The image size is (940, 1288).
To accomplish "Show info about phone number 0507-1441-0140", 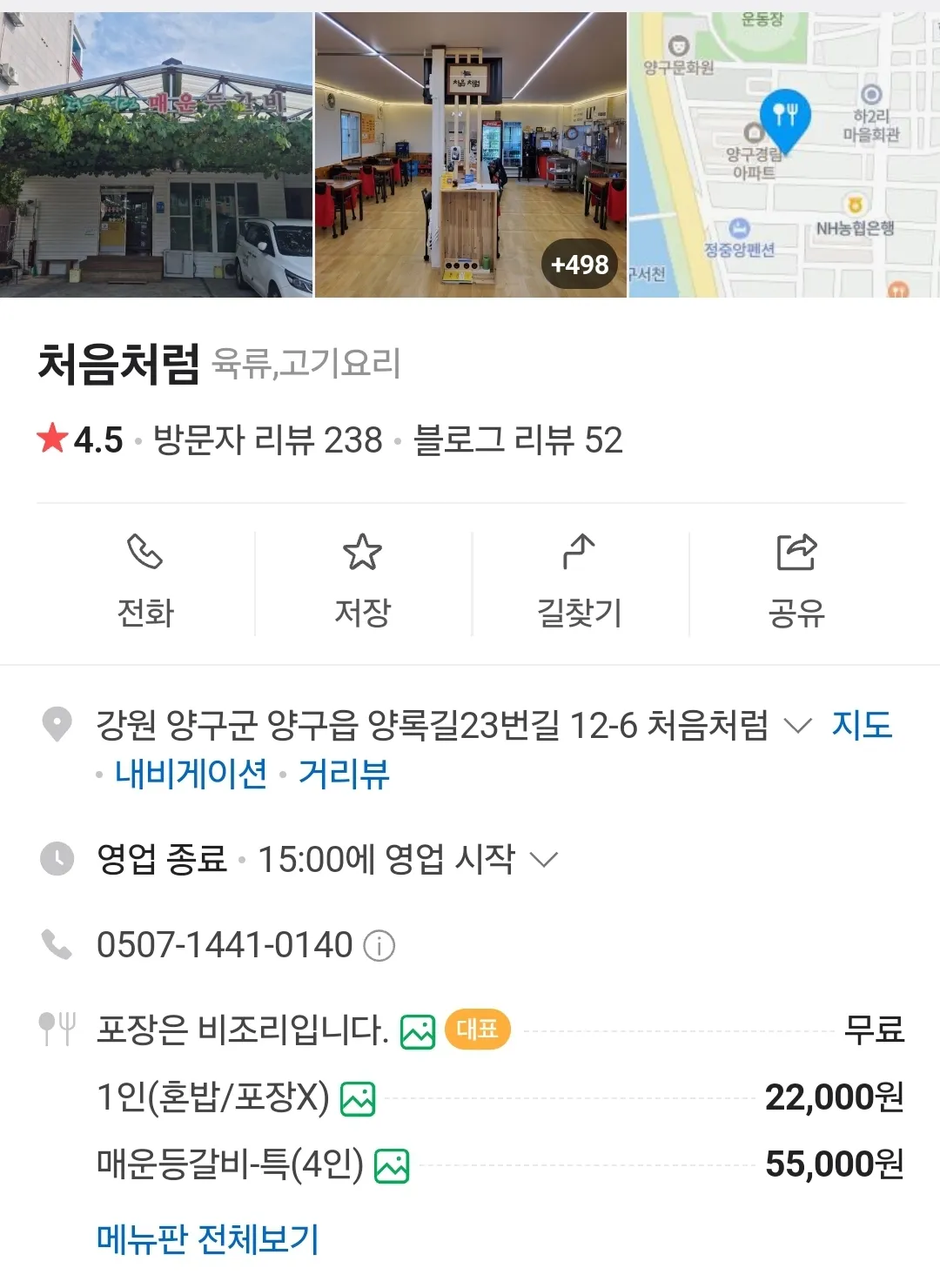I will pos(379,945).
